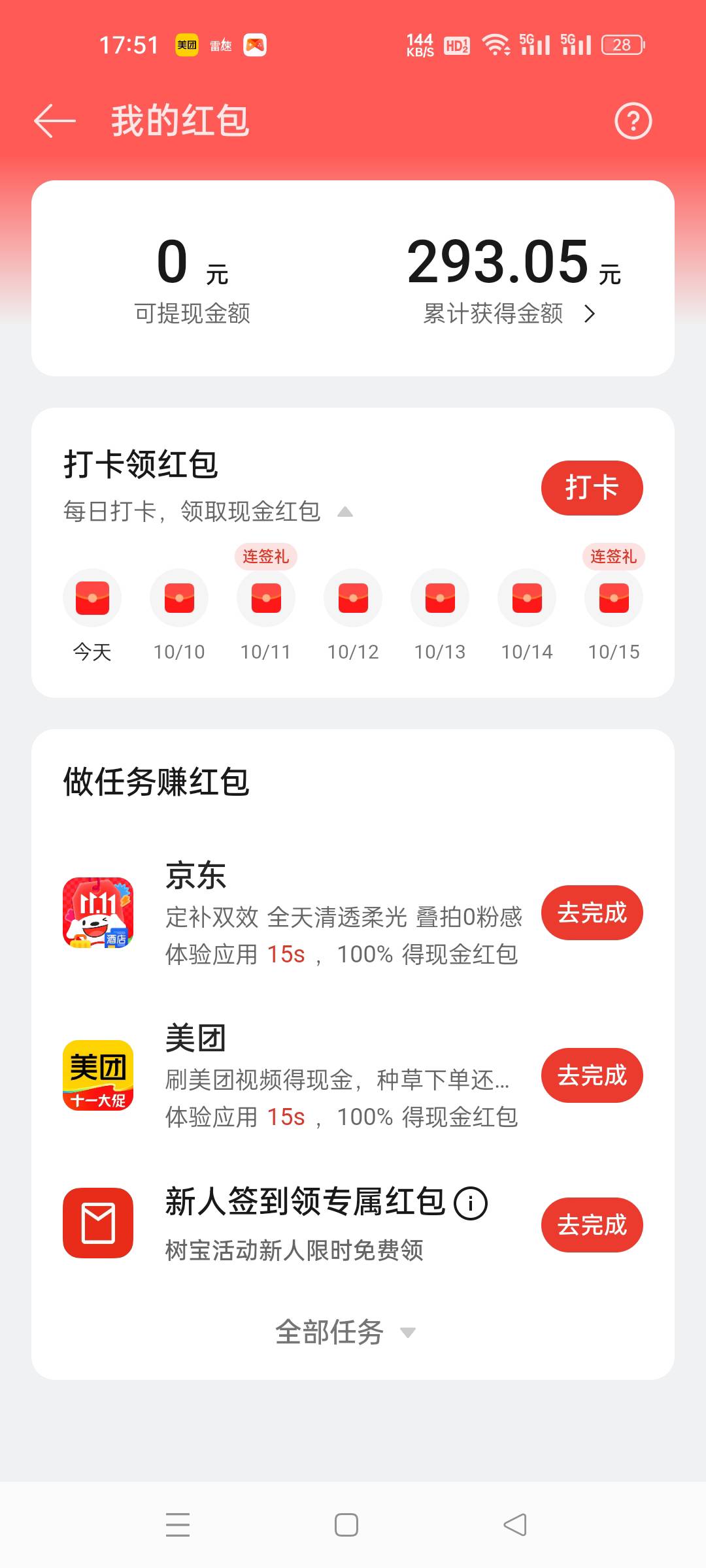Tap 去完成 for the 美团 task
The height and width of the screenshot is (1568, 706).
[592, 1075]
